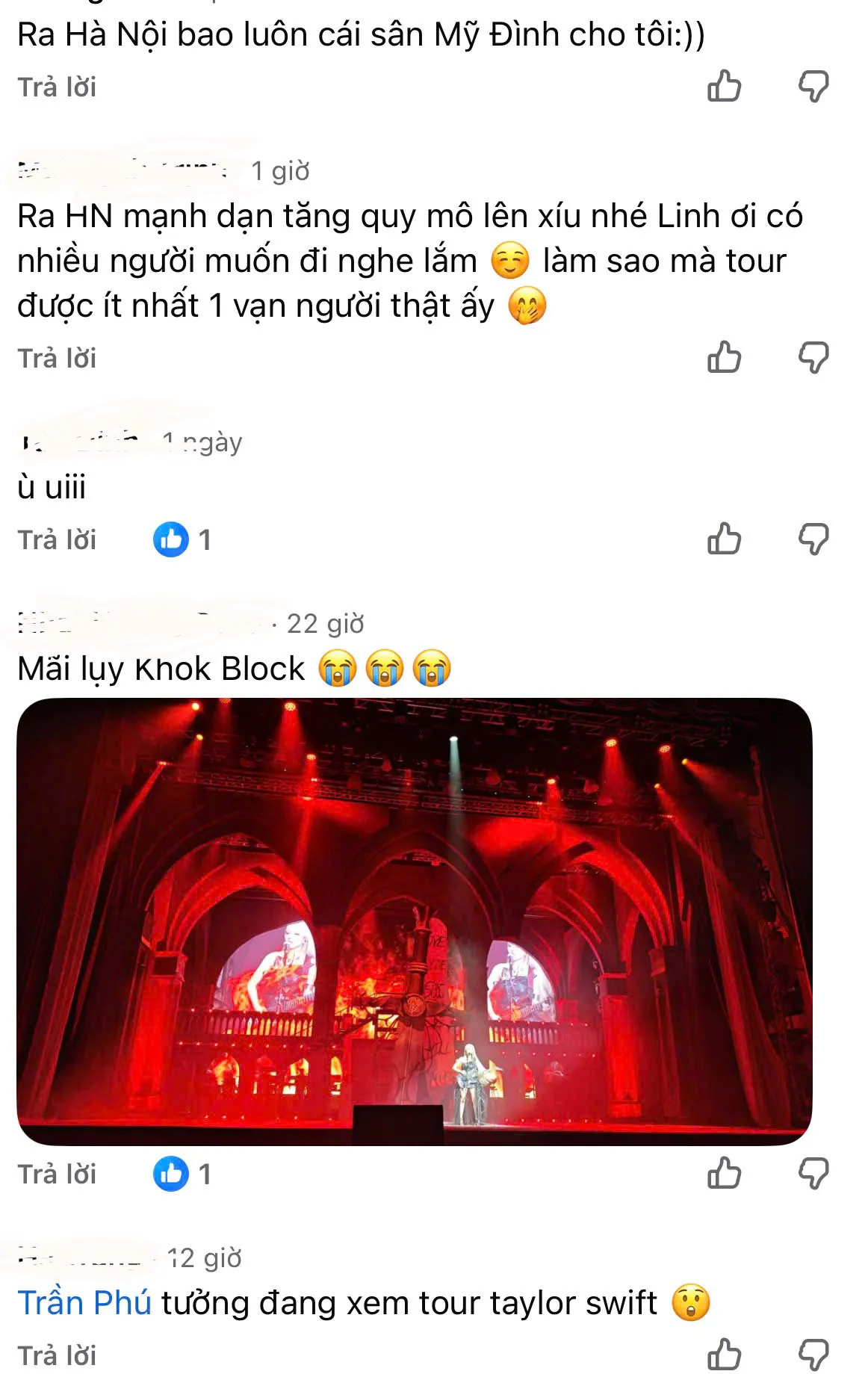Dislike the Mỹ Đình stadium comment
Image resolution: width=868 pixels, height=1374 pixels.
tap(813, 87)
